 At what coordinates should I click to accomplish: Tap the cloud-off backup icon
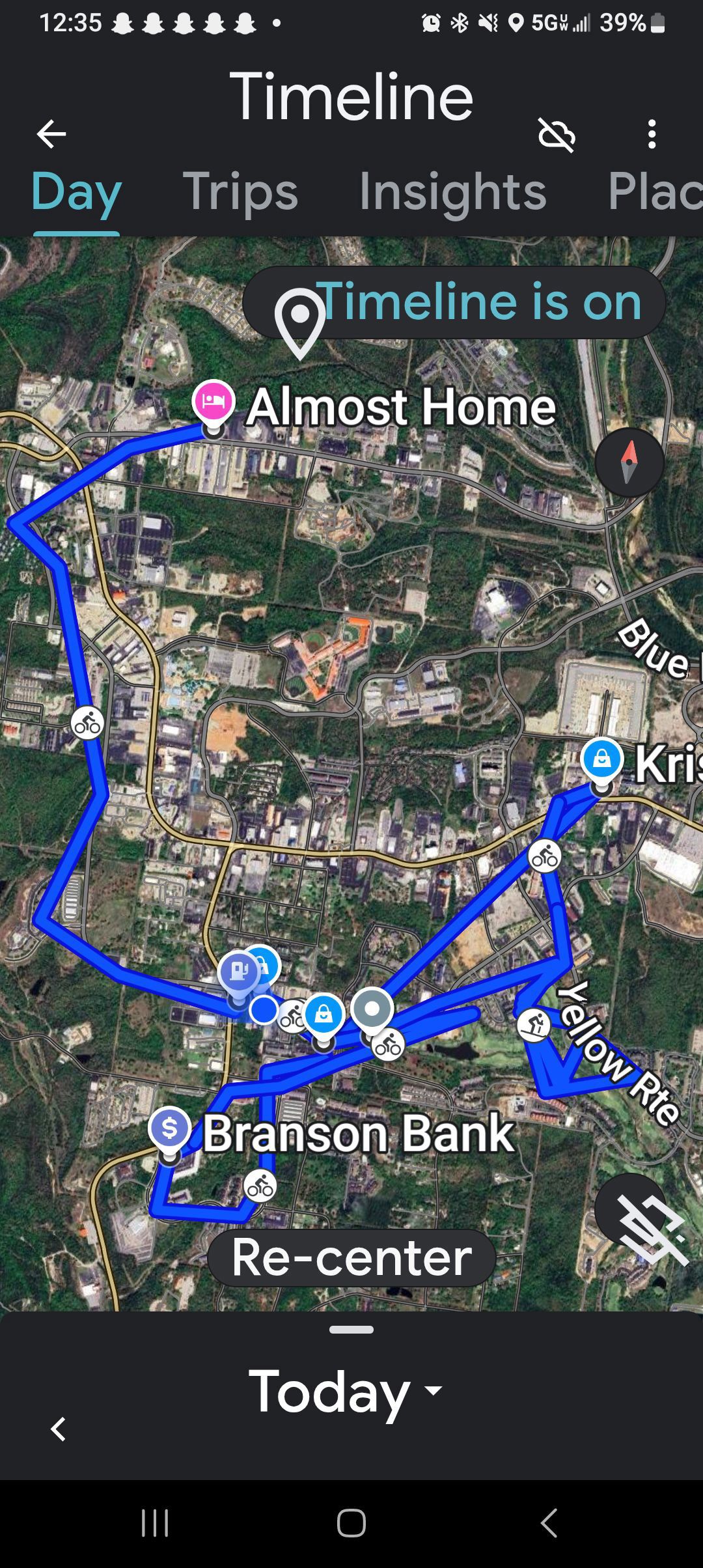click(x=557, y=135)
